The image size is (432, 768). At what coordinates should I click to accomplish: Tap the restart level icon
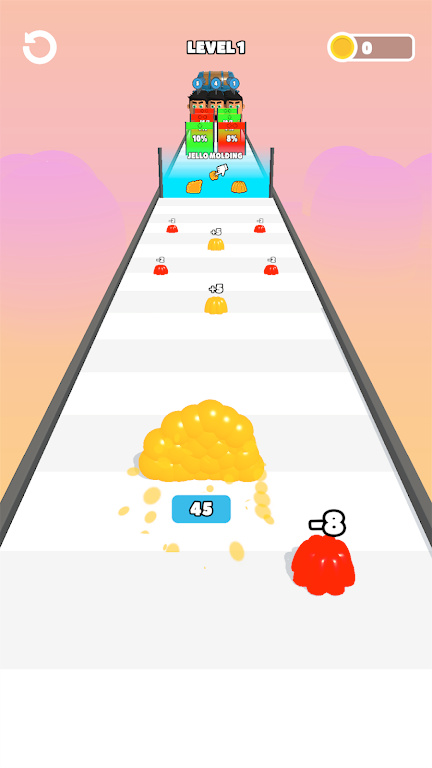pos(40,47)
